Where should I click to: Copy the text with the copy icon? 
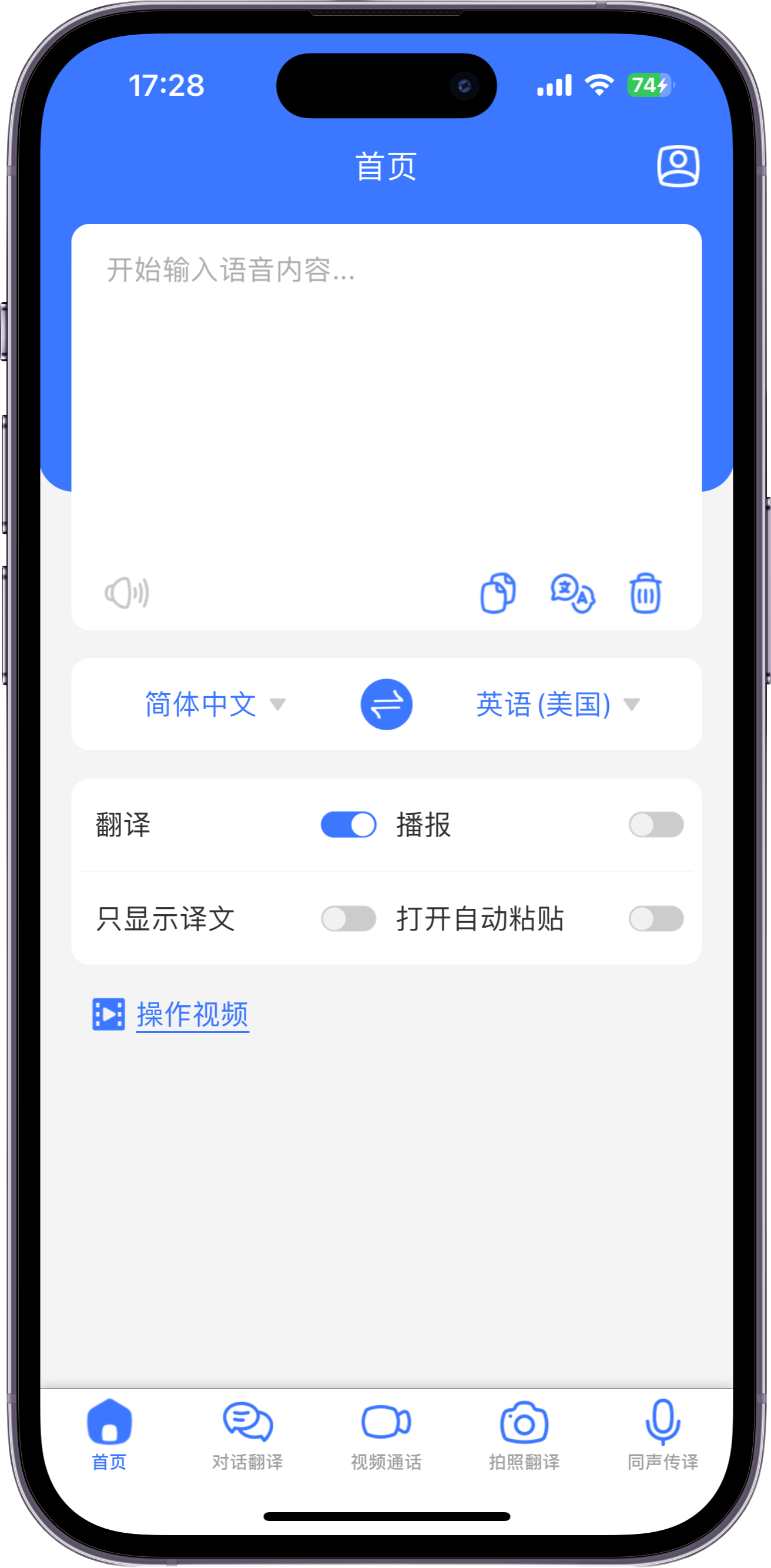point(498,593)
